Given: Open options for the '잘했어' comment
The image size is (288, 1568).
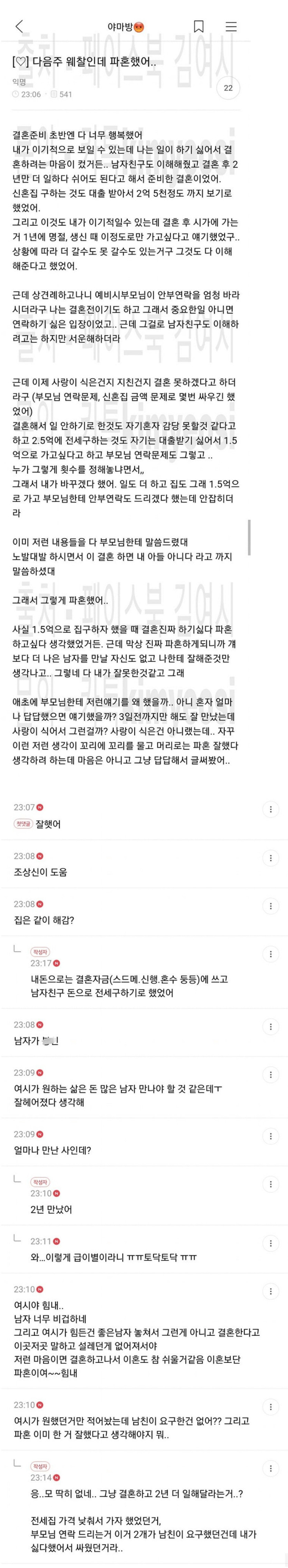Looking at the screenshot, I should pyautogui.click(x=270, y=810).
